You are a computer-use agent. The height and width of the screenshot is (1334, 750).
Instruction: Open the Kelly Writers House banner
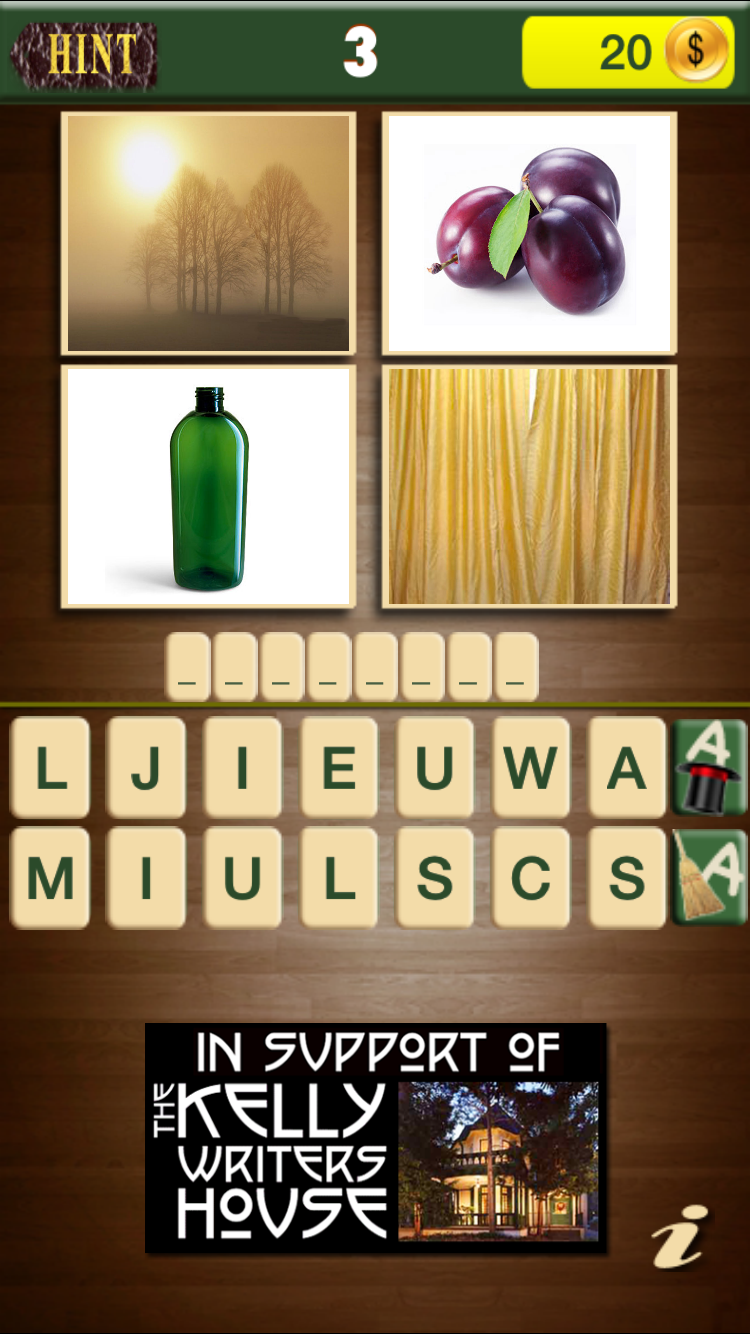[x=376, y=1137]
